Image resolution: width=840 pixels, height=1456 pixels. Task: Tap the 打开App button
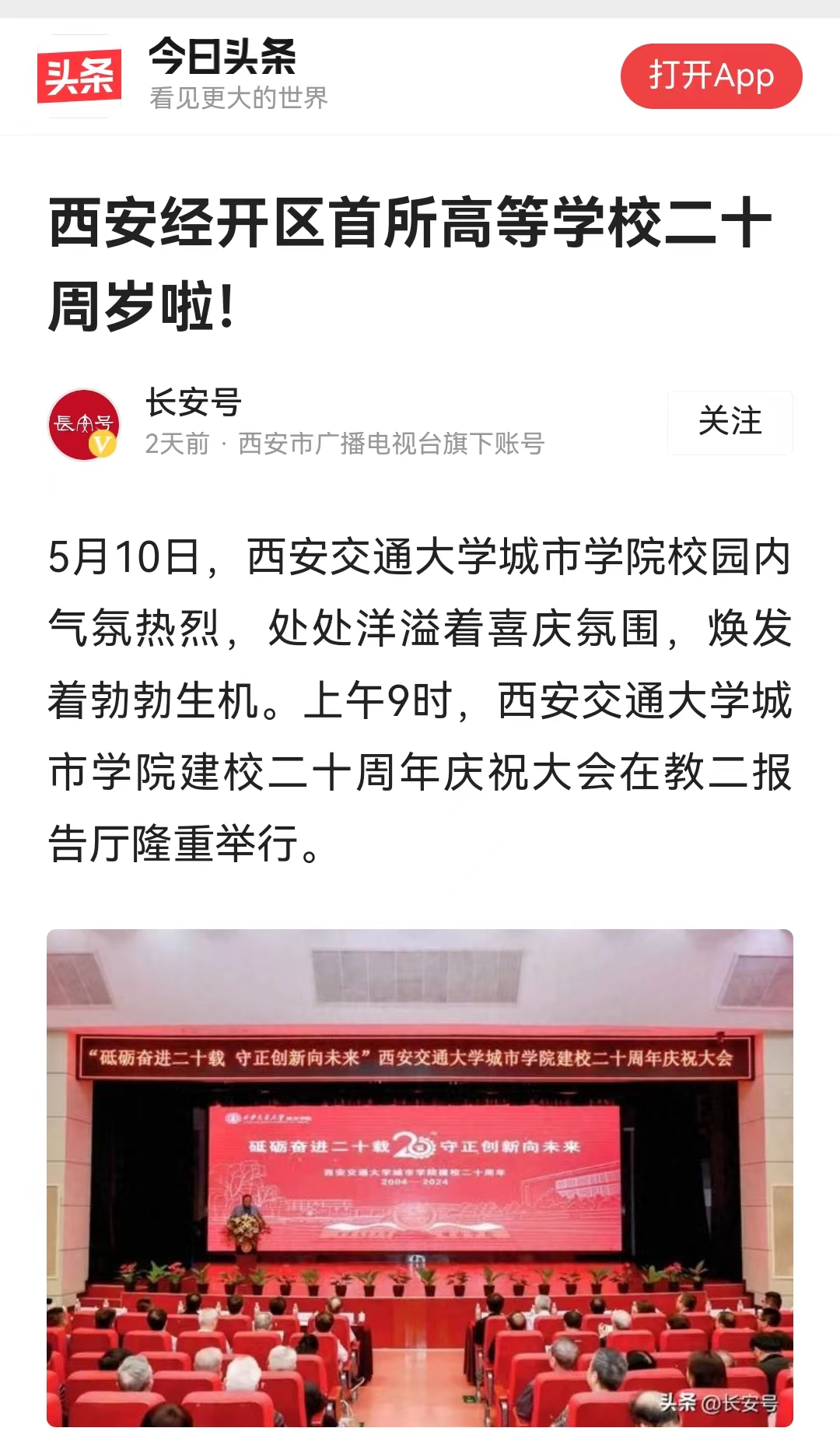point(711,76)
